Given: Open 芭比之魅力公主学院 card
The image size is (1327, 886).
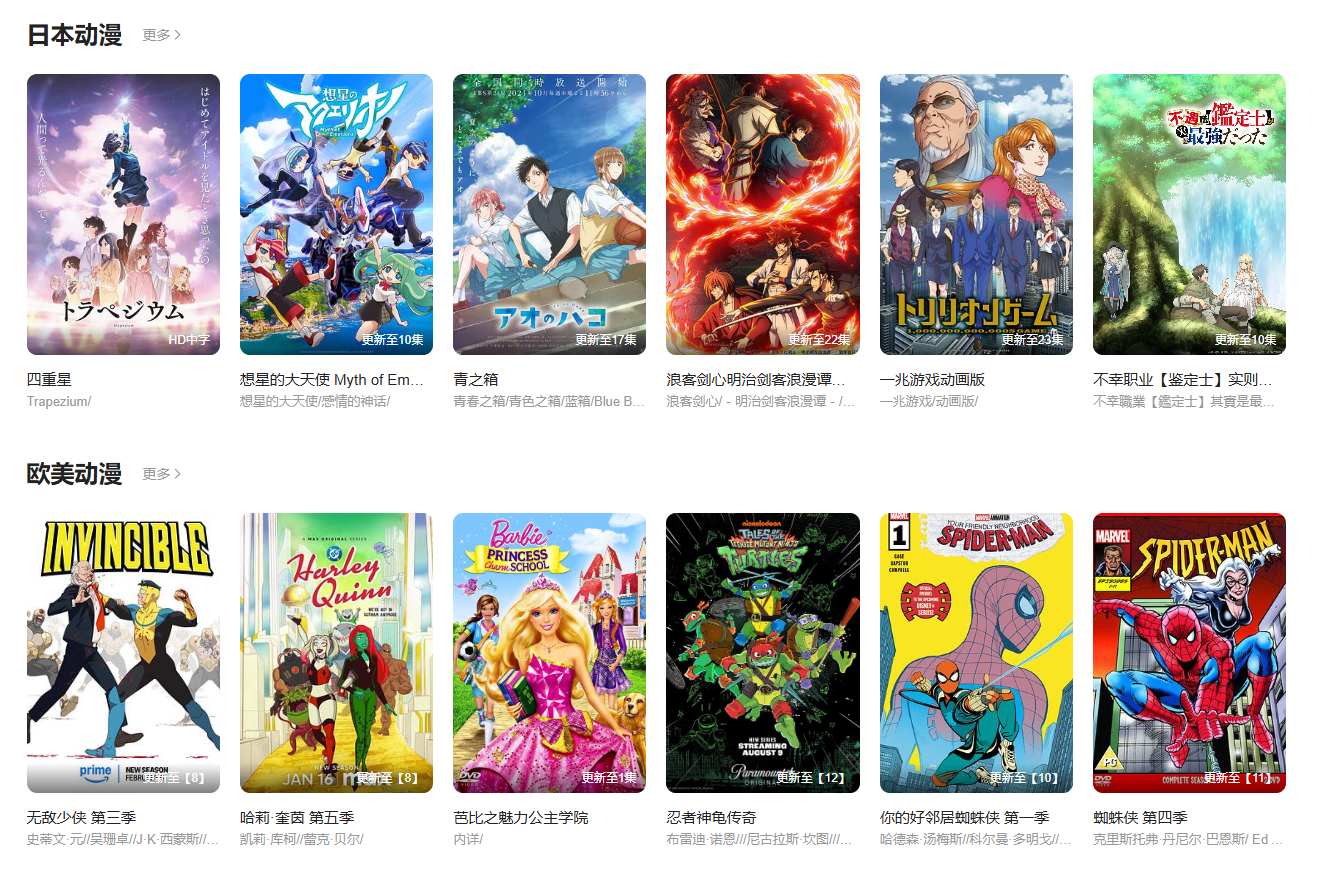Looking at the screenshot, I should click(x=549, y=652).
